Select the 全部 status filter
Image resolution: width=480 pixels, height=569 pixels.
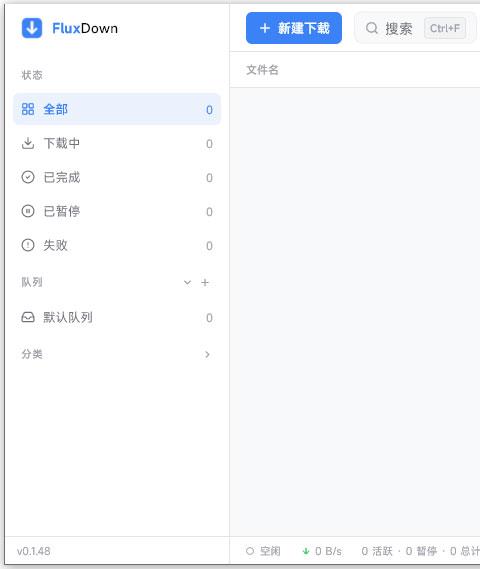(x=117, y=109)
